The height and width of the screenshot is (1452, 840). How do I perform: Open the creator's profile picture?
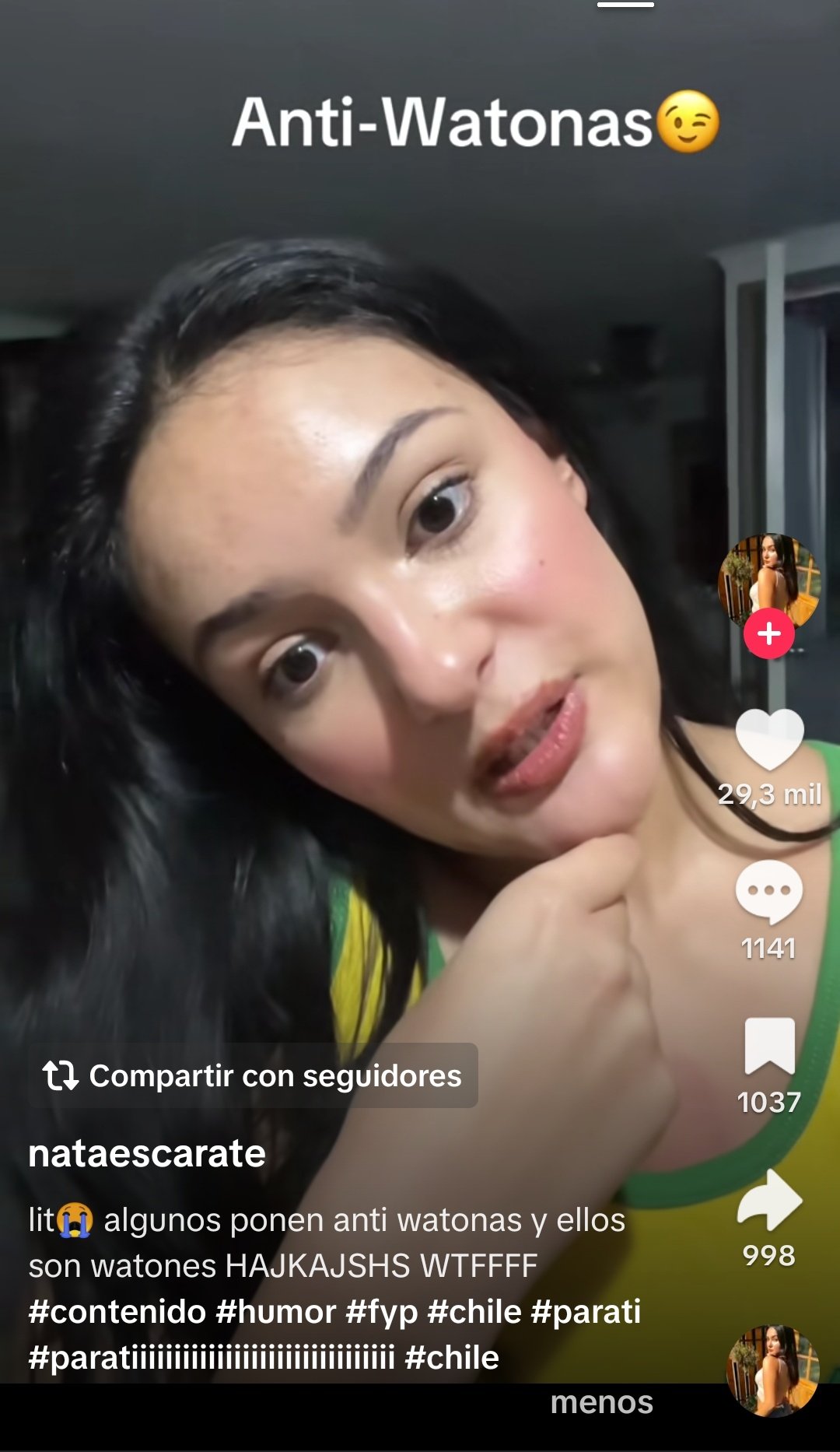[768, 582]
